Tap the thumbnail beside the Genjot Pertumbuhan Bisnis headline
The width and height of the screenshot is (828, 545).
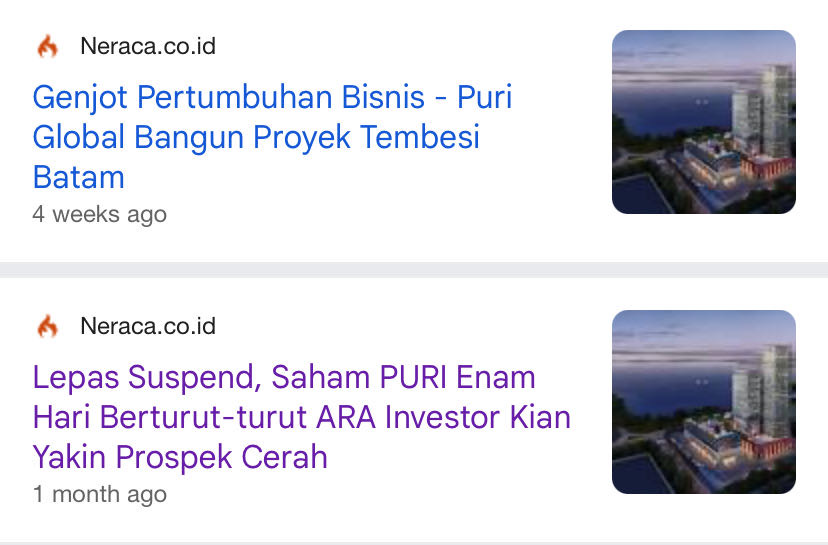[x=703, y=122]
